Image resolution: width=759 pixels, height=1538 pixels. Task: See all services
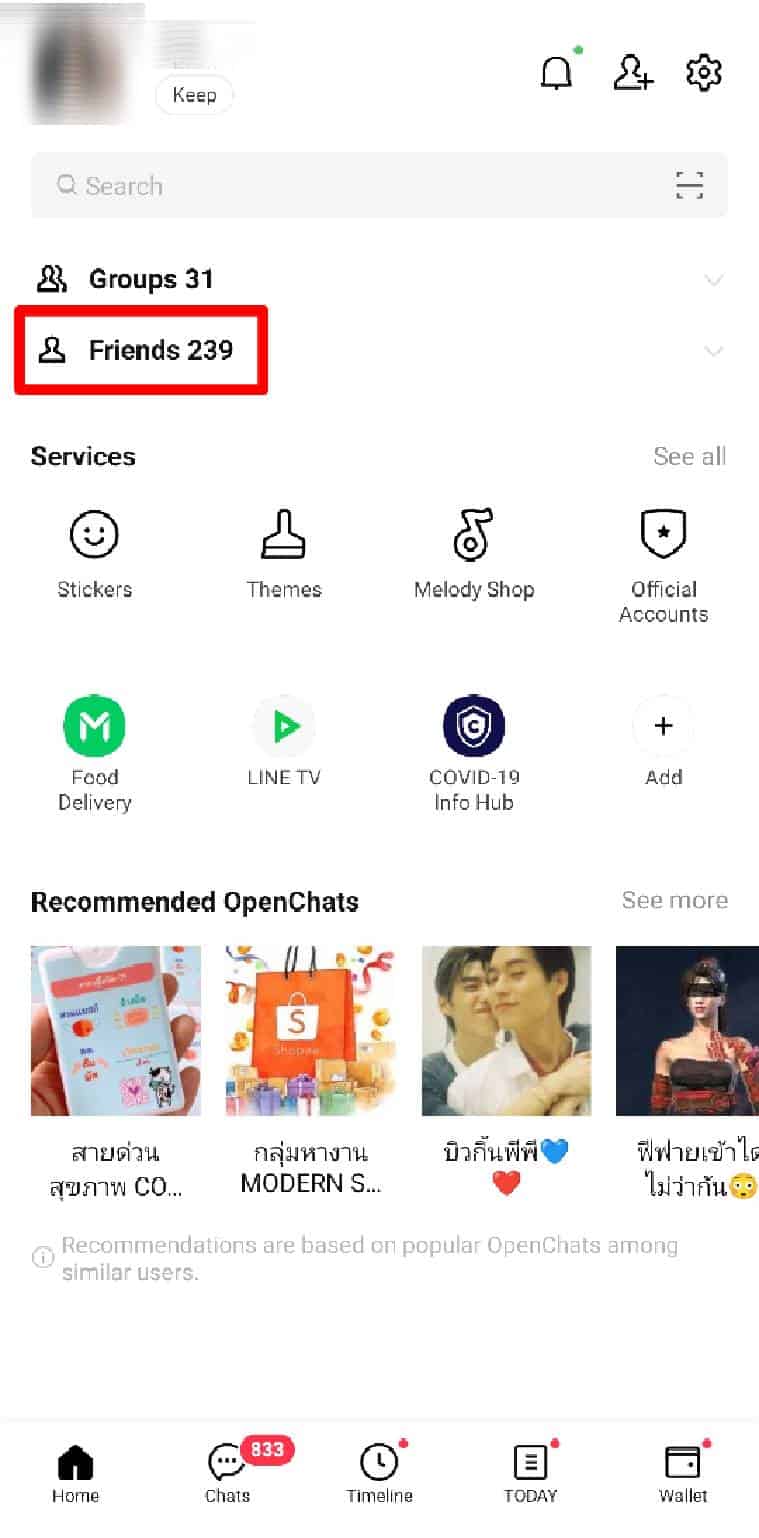click(689, 457)
